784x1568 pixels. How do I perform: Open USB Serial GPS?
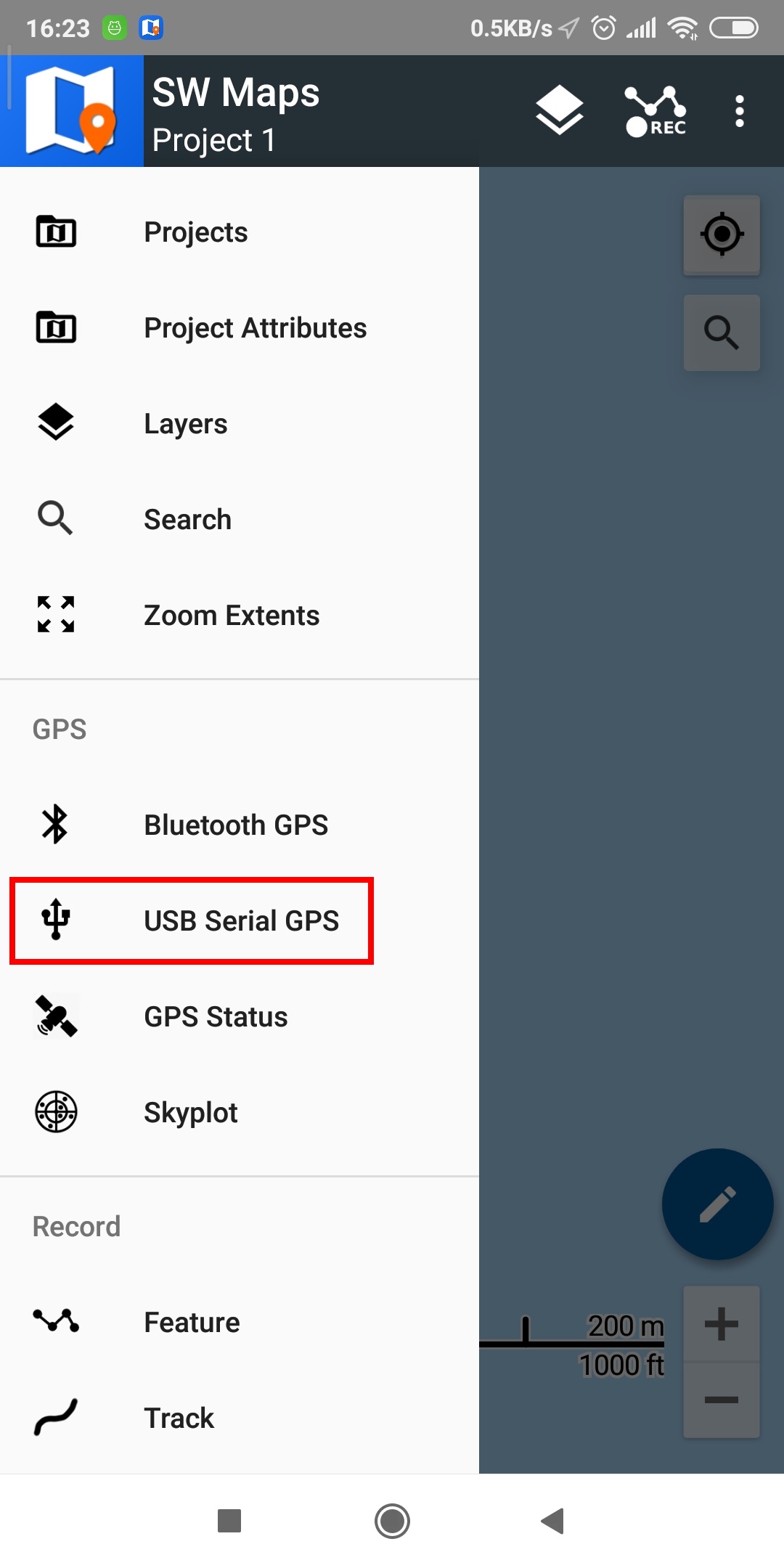[x=241, y=921]
